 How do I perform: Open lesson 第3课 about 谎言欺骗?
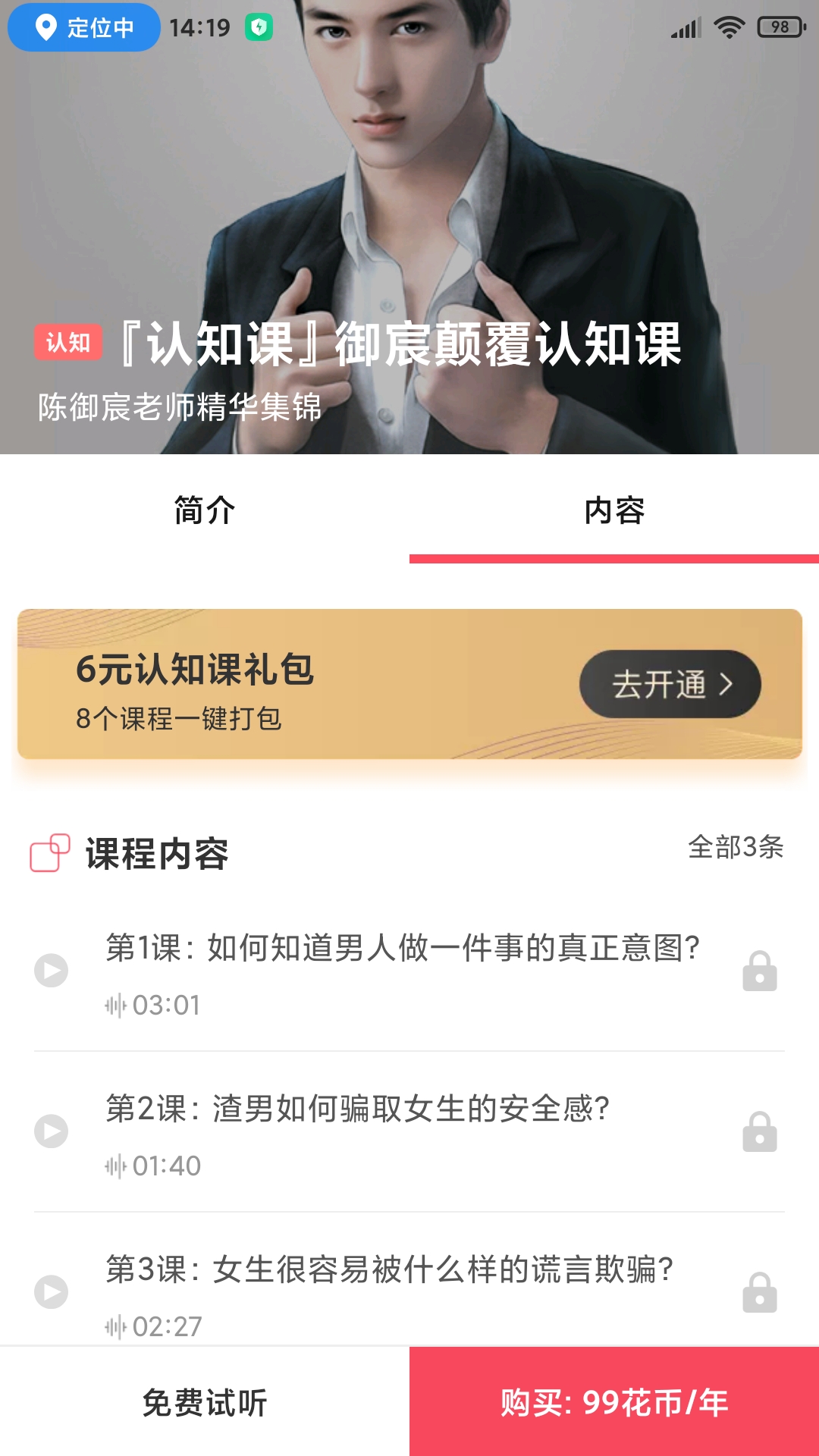tap(389, 1269)
